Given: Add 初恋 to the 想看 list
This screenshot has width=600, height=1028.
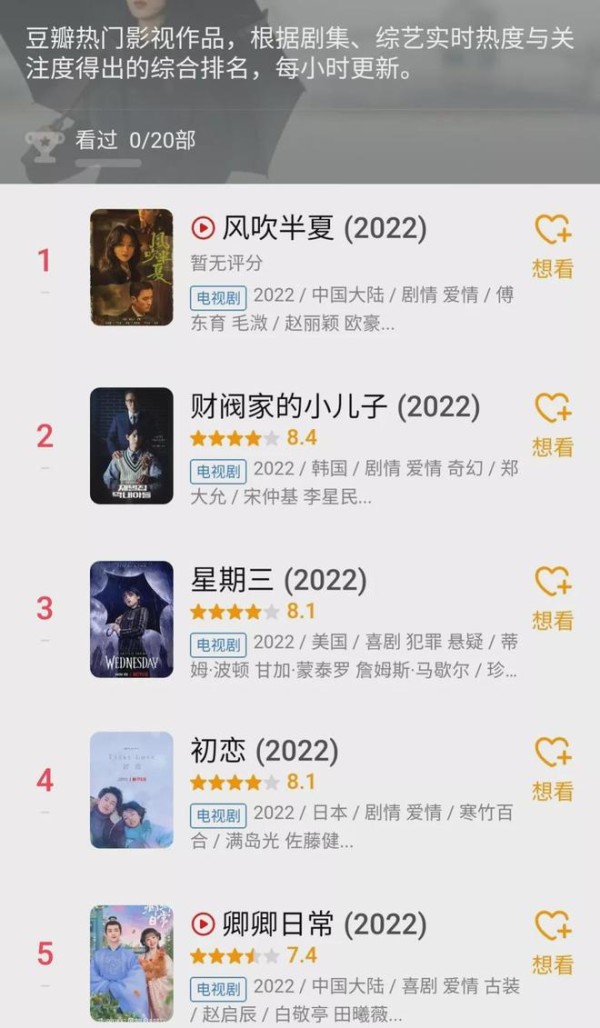Looking at the screenshot, I should click(x=552, y=767).
